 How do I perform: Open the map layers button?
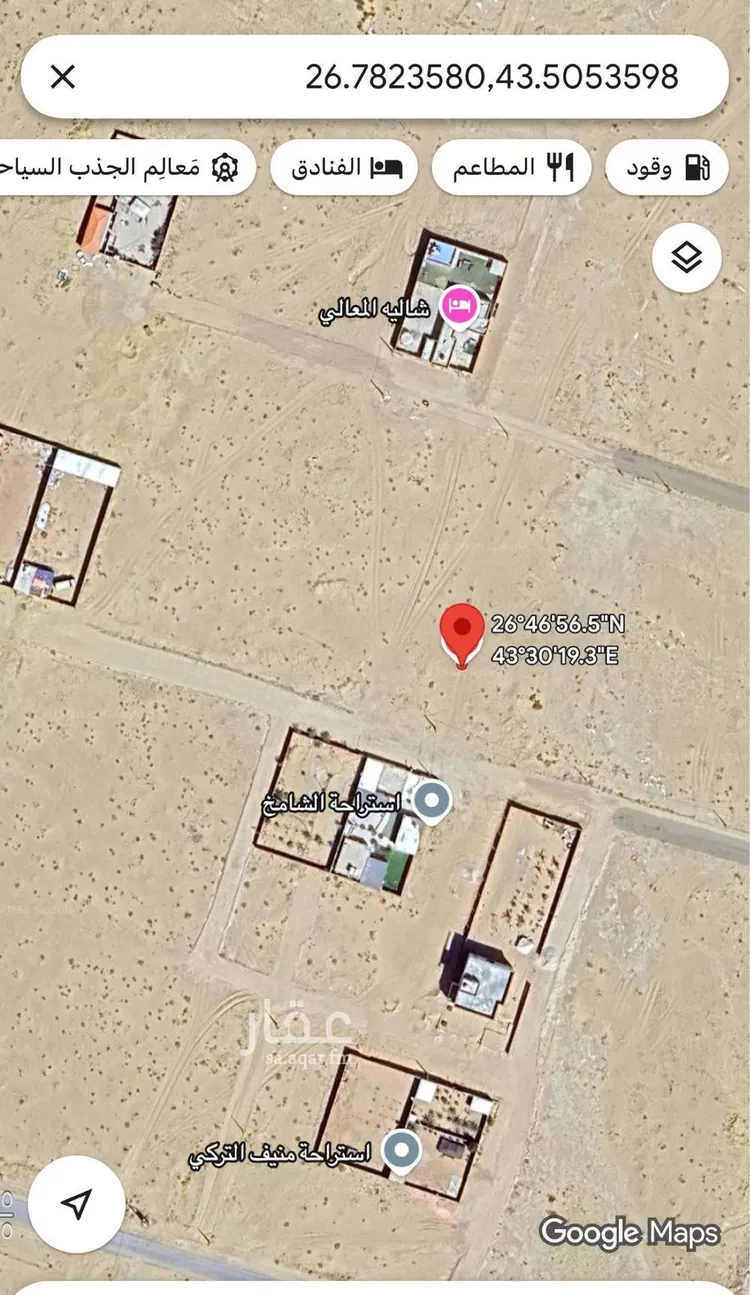687,258
